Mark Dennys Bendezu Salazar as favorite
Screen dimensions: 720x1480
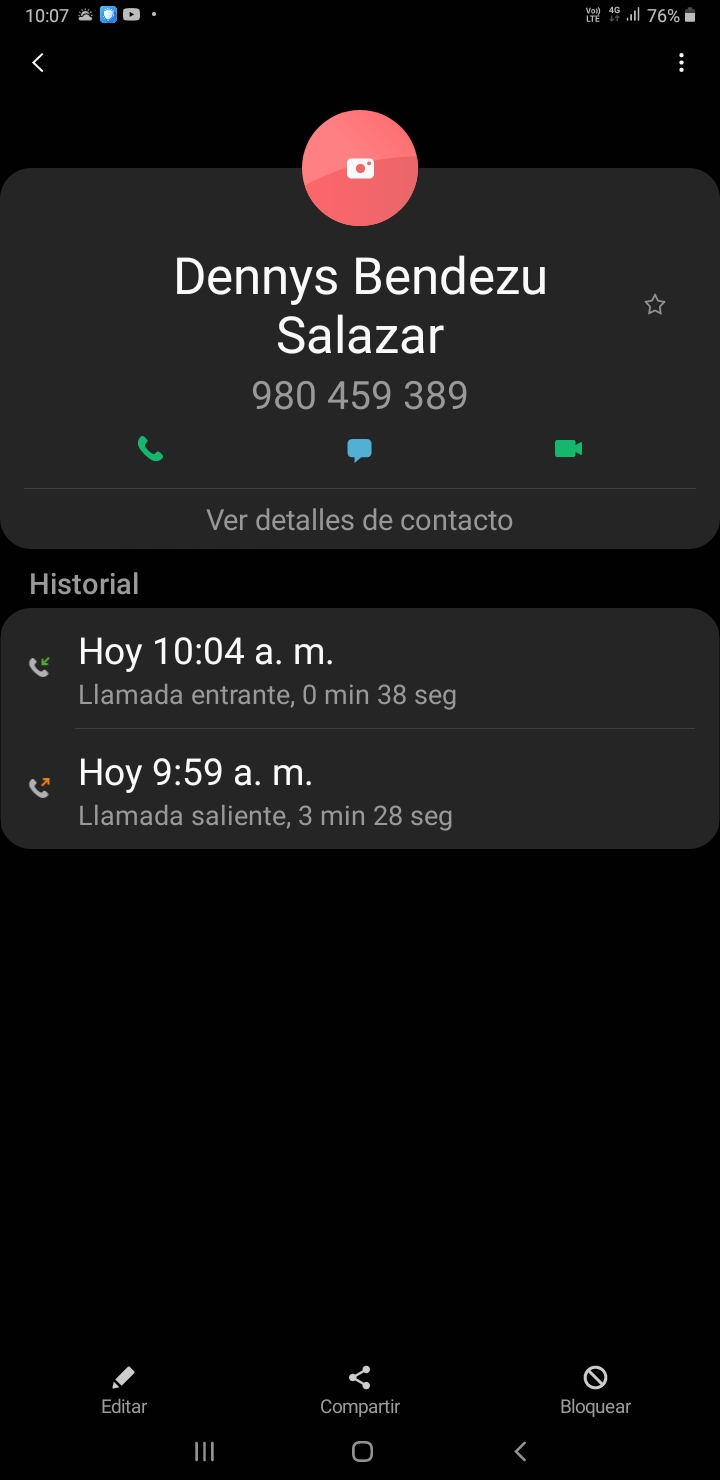655,305
